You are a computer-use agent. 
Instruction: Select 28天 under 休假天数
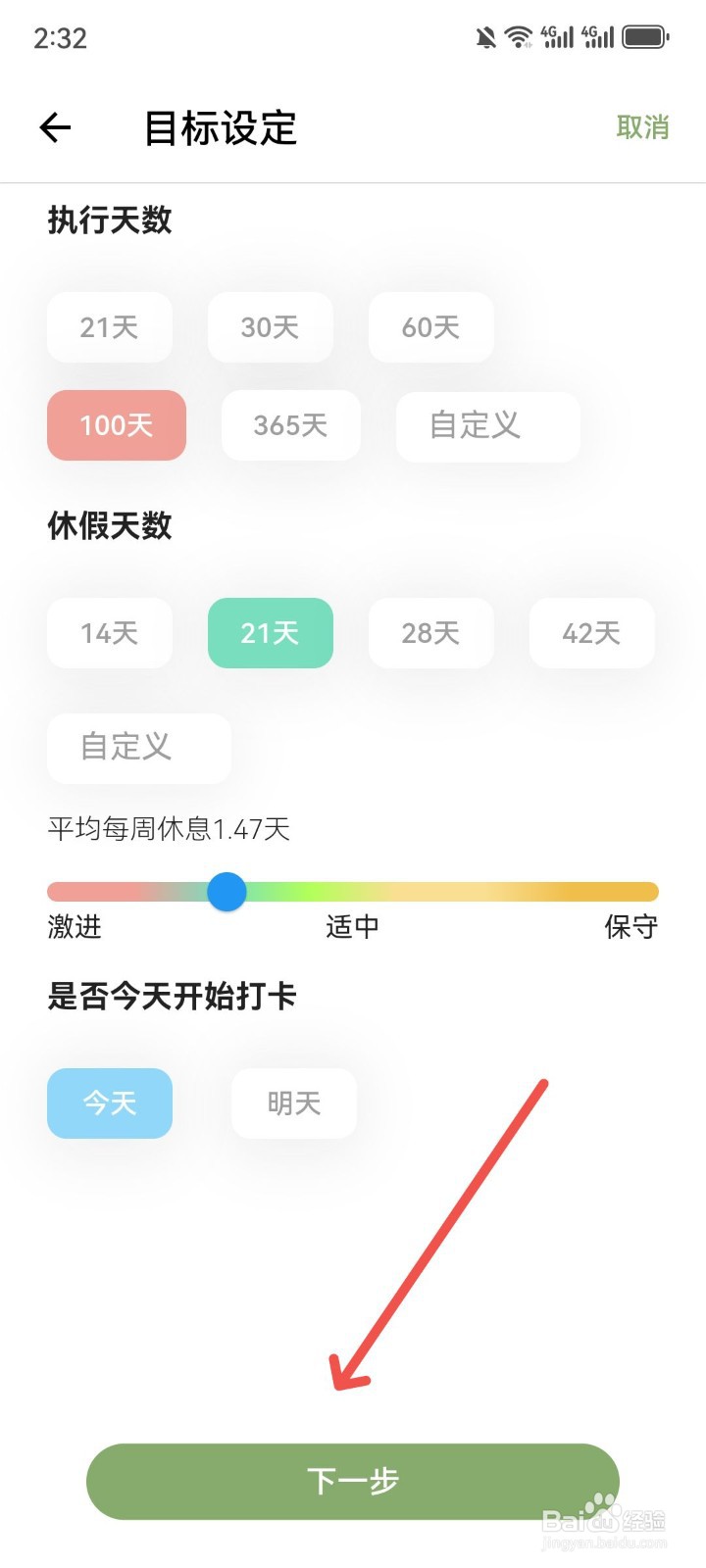coord(430,633)
